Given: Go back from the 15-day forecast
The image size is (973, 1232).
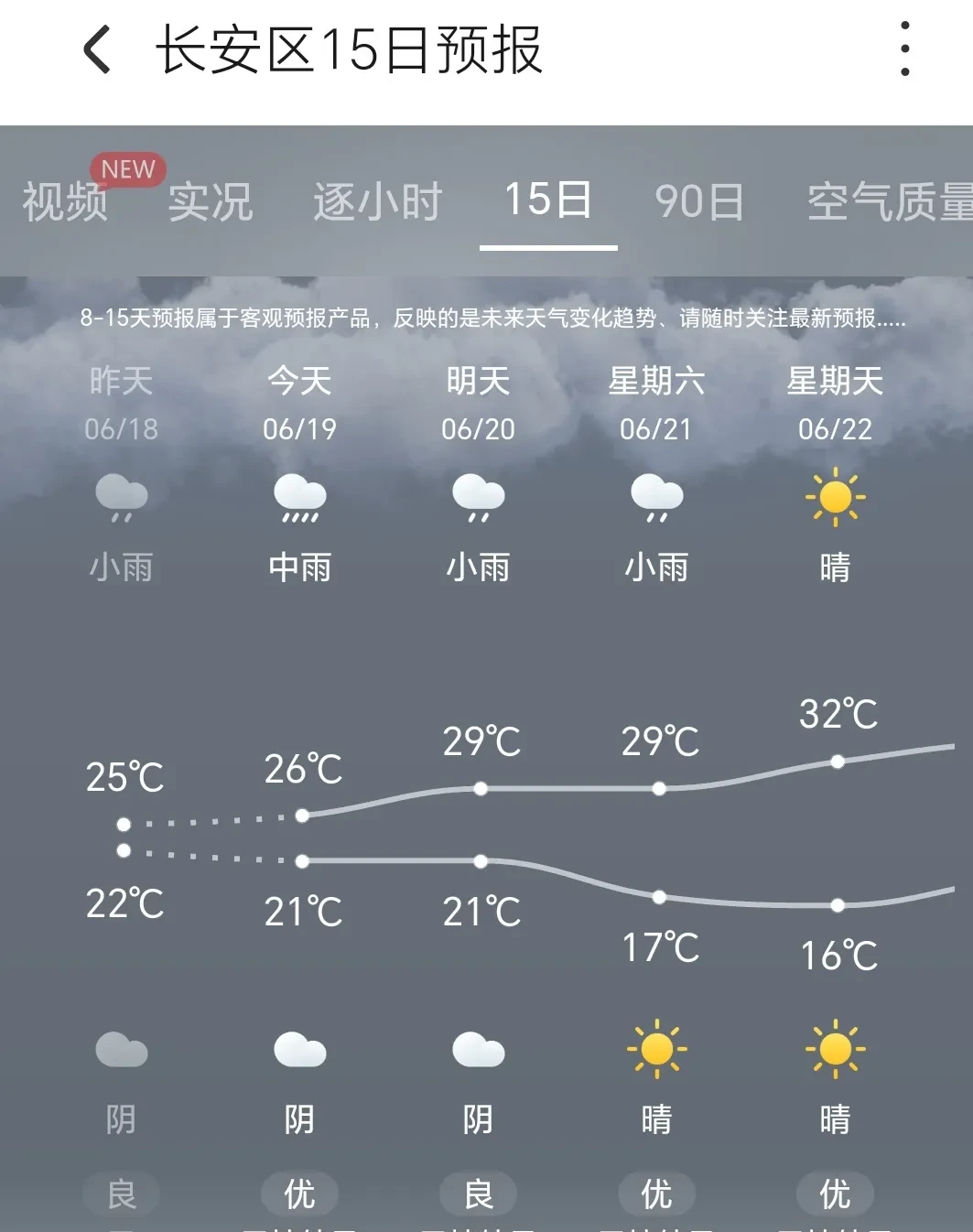Looking at the screenshot, I should tap(97, 49).
